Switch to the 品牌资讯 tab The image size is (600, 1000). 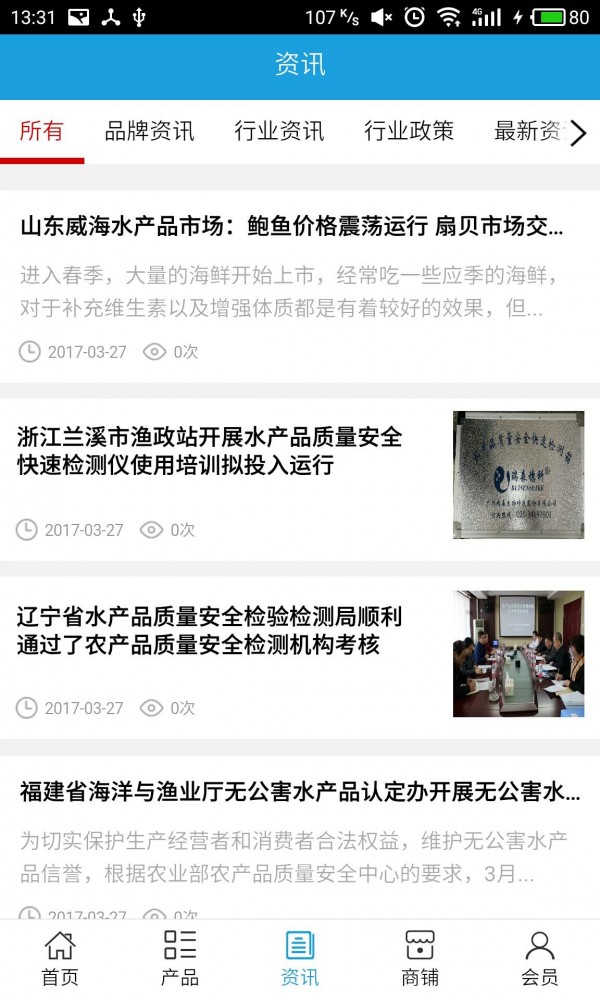tap(149, 131)
